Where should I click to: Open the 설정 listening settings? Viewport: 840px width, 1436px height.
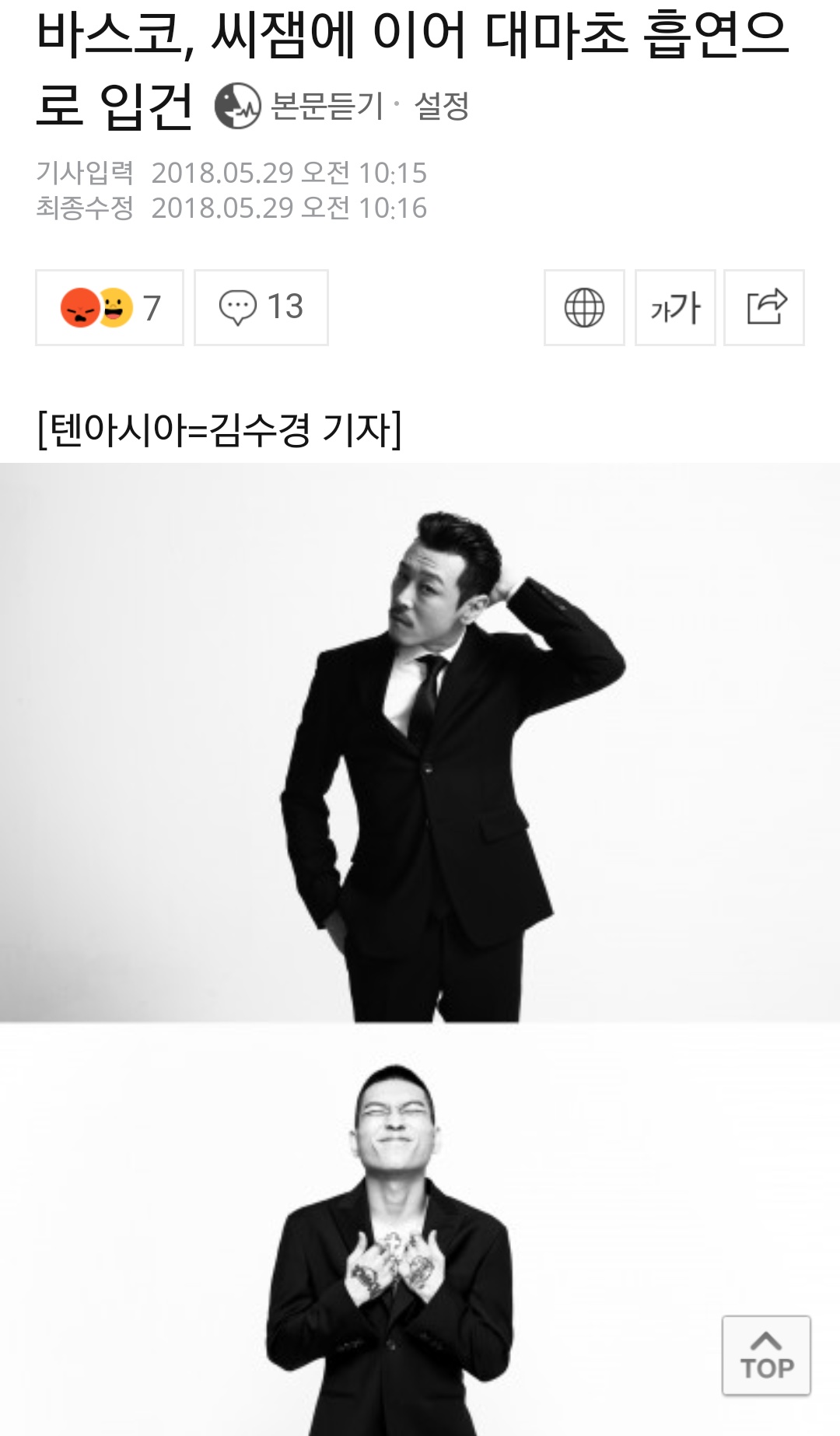441,106
